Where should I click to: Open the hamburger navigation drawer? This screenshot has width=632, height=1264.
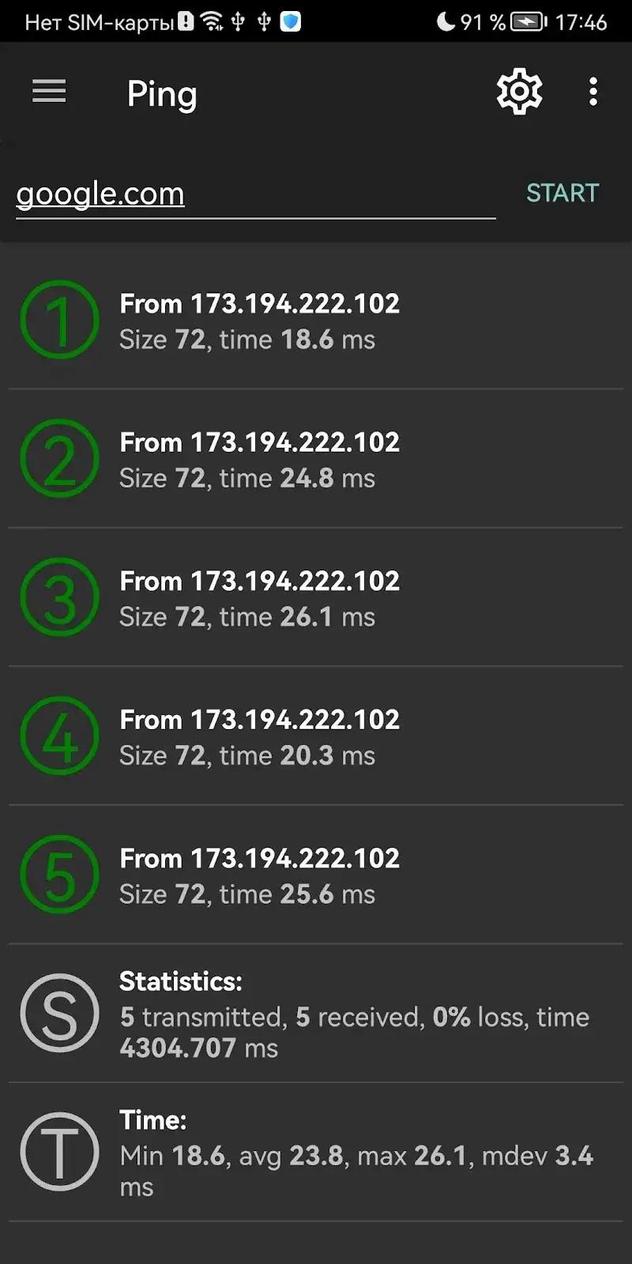click(x=49, y=92)
